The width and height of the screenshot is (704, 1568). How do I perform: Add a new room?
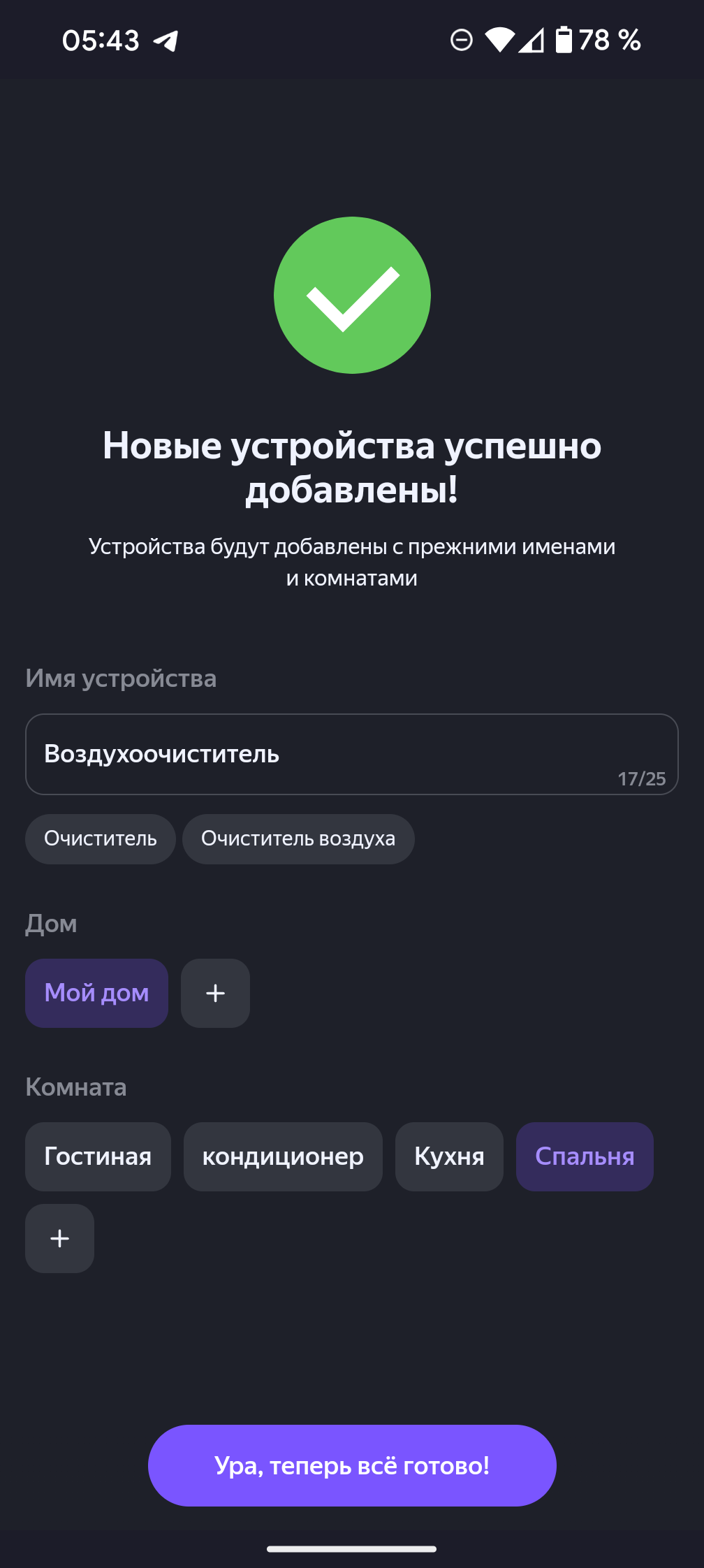pos(60,1238)
